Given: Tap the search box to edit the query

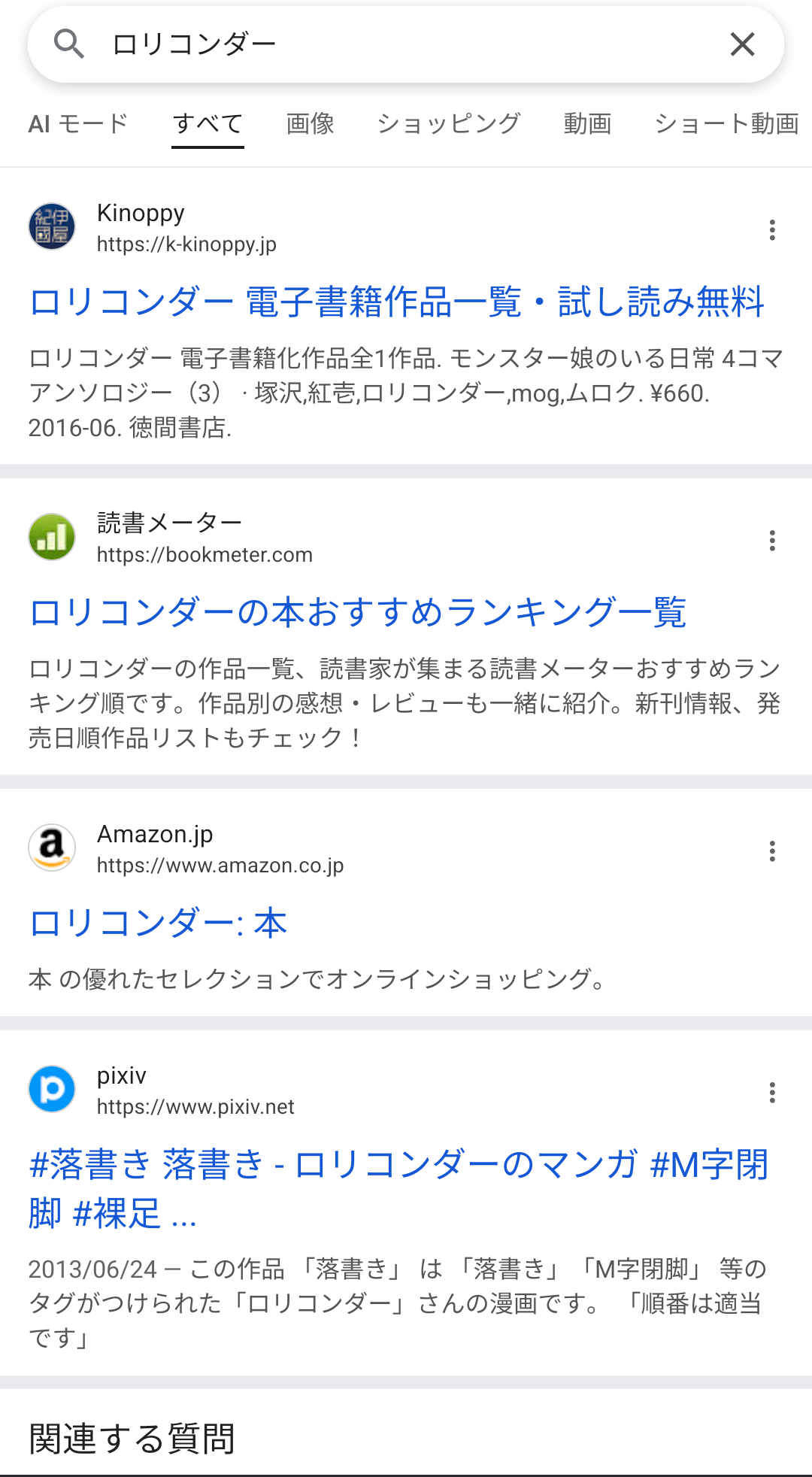Looking at the screenshot, I should 406,44.
